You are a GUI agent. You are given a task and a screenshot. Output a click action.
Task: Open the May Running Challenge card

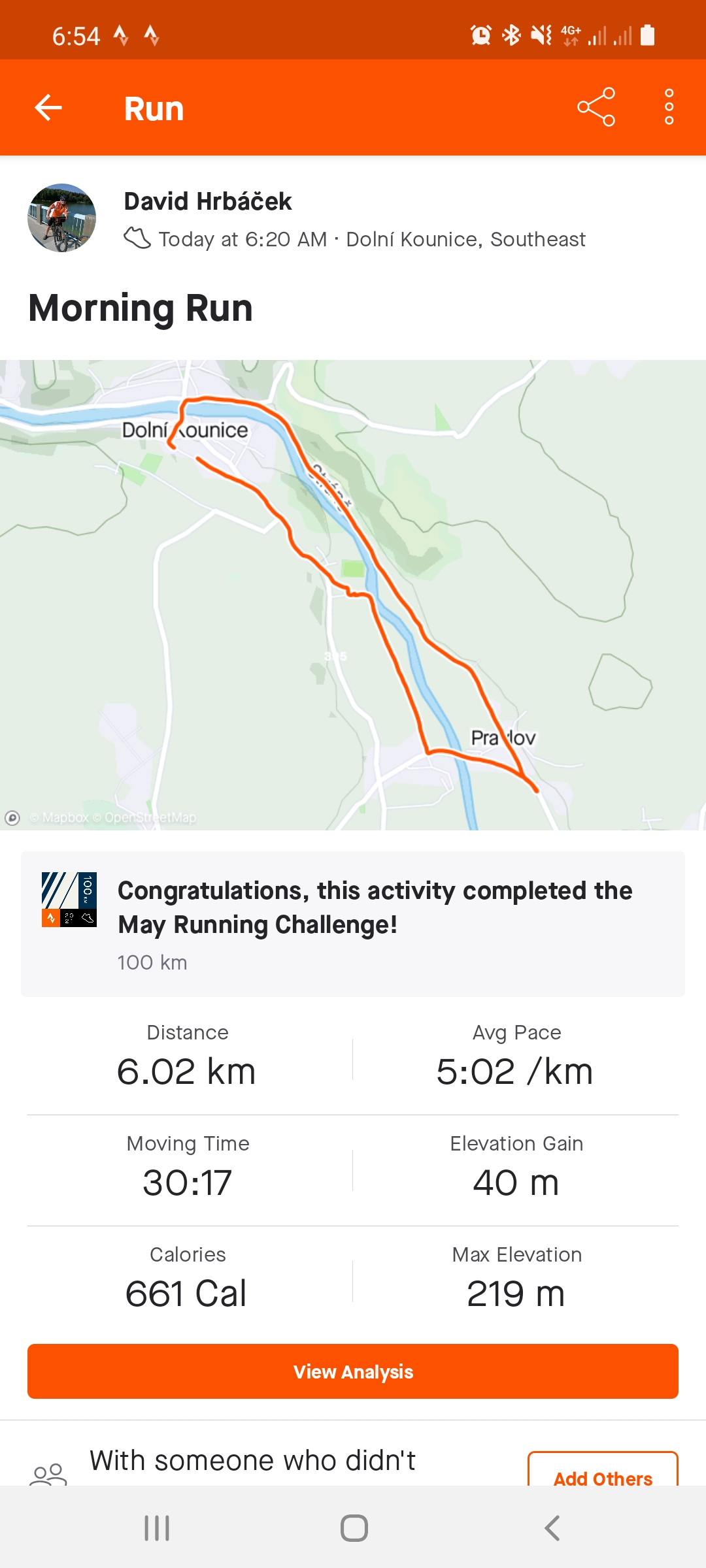point(353,924)
